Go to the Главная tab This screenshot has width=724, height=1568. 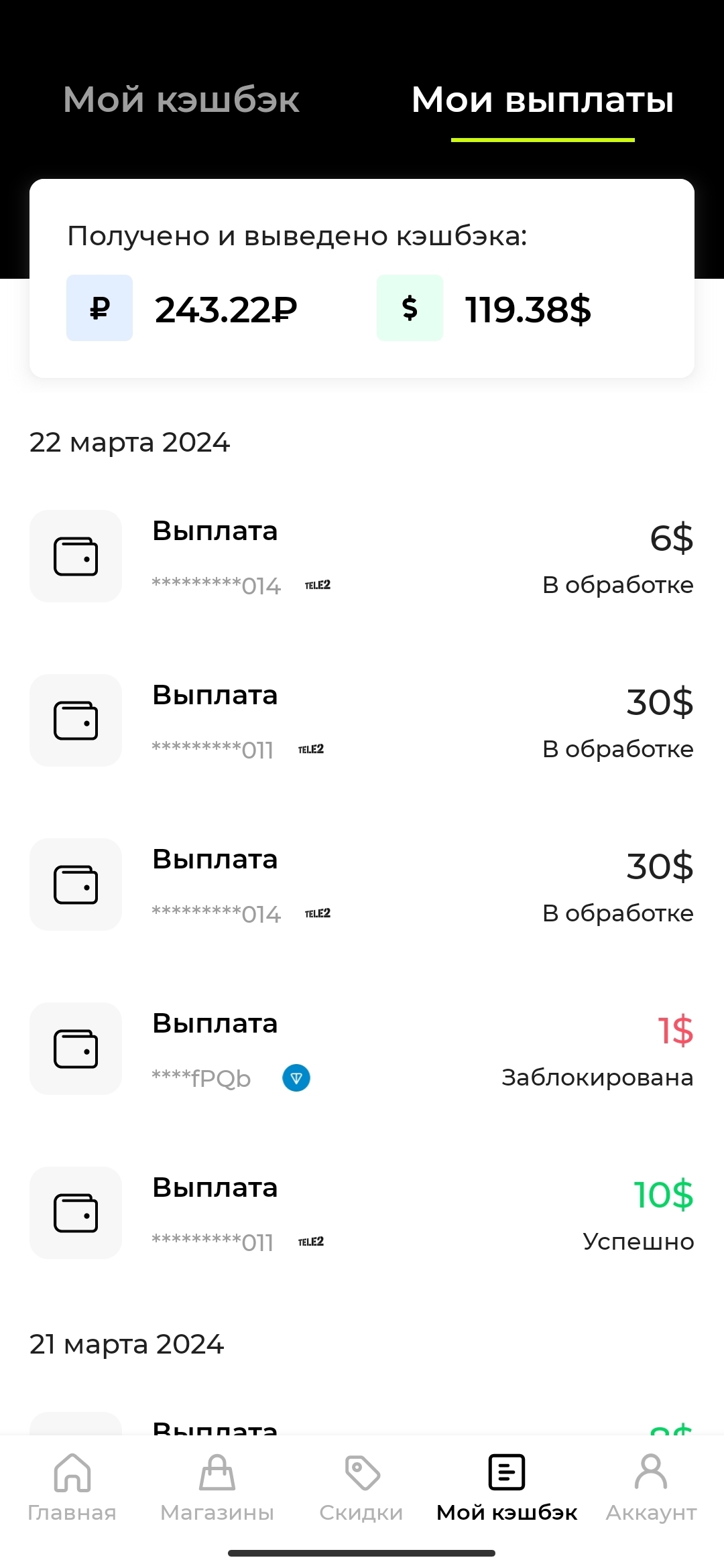point(72,1488)
